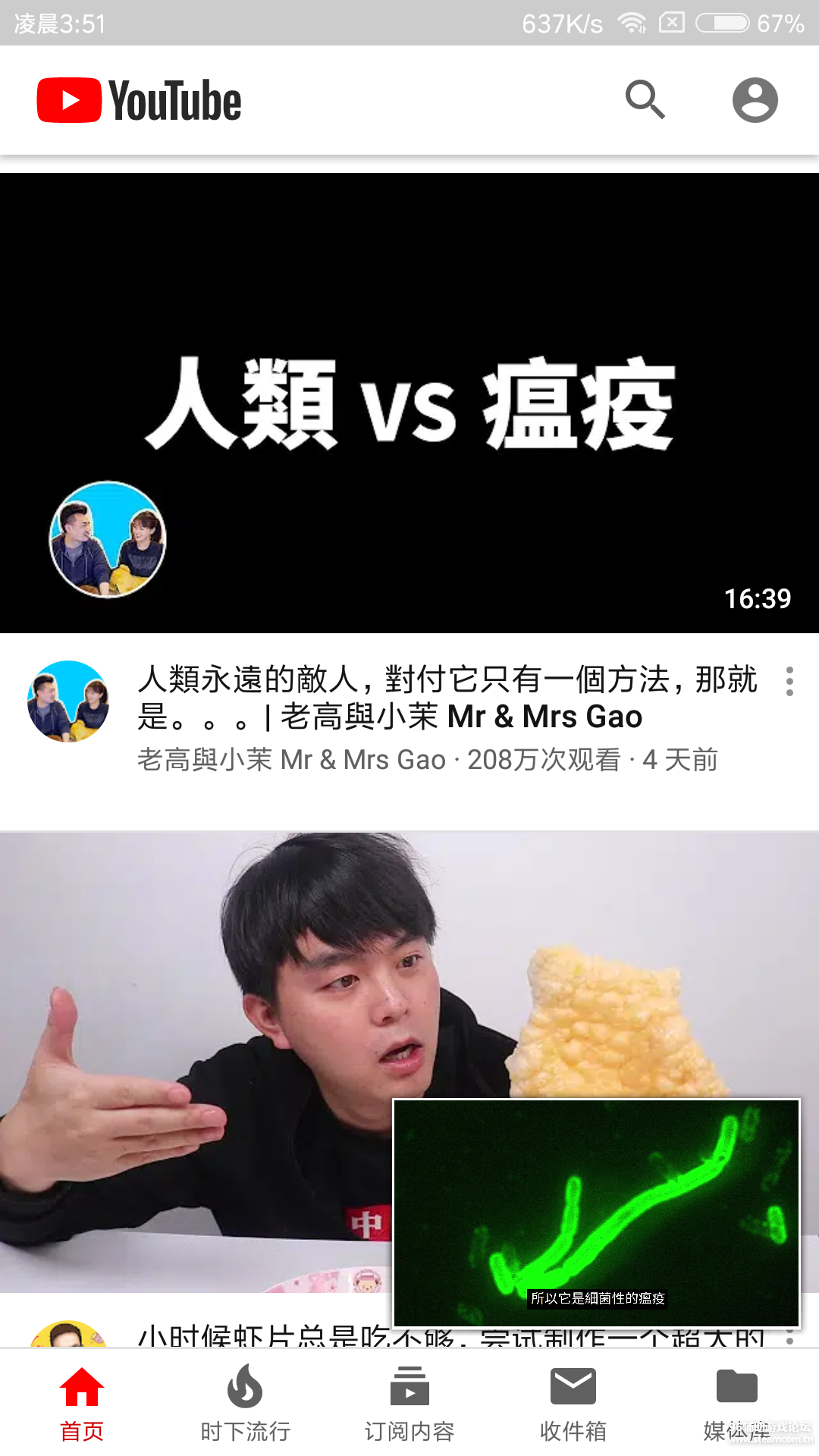This screenshot has height=1456, width=819.
Task: Open the 人類永遠的敵人 video title
Action: tap(447, 698)
